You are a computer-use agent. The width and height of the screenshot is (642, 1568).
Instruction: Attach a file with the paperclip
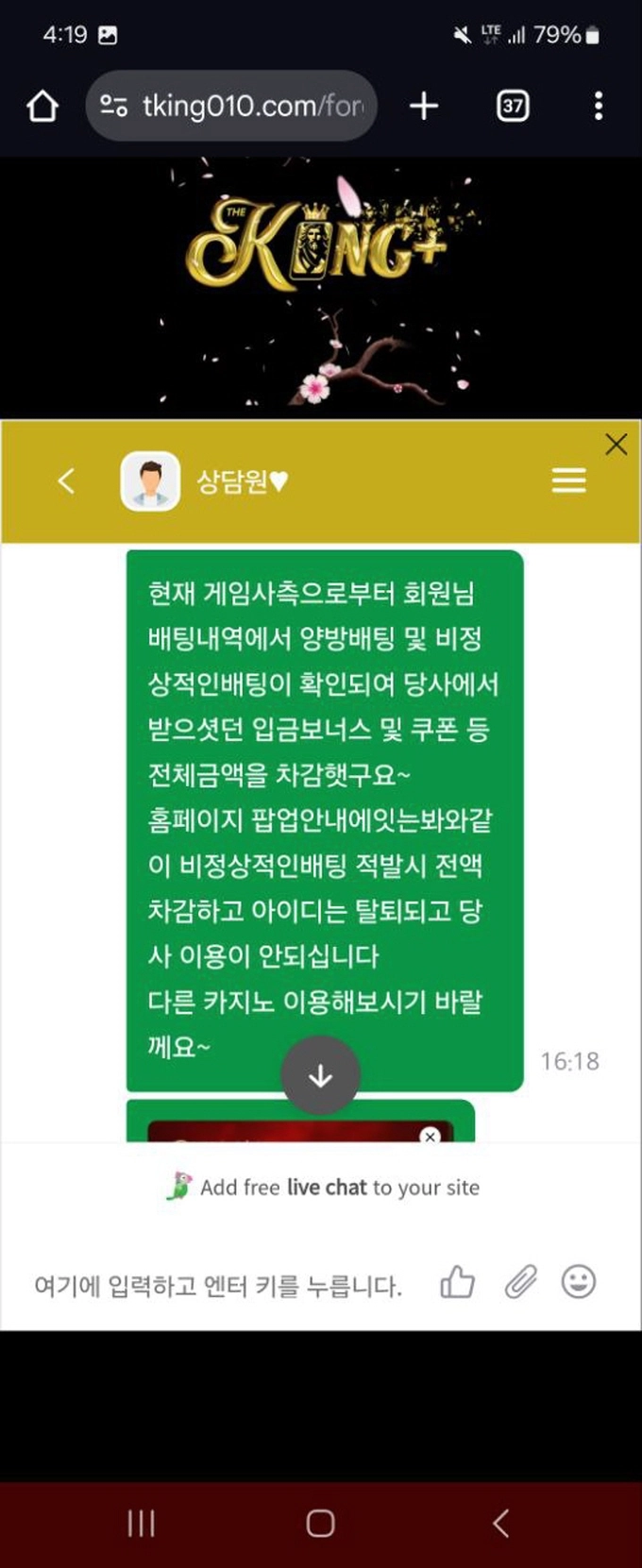click(x=519, y=1282)
